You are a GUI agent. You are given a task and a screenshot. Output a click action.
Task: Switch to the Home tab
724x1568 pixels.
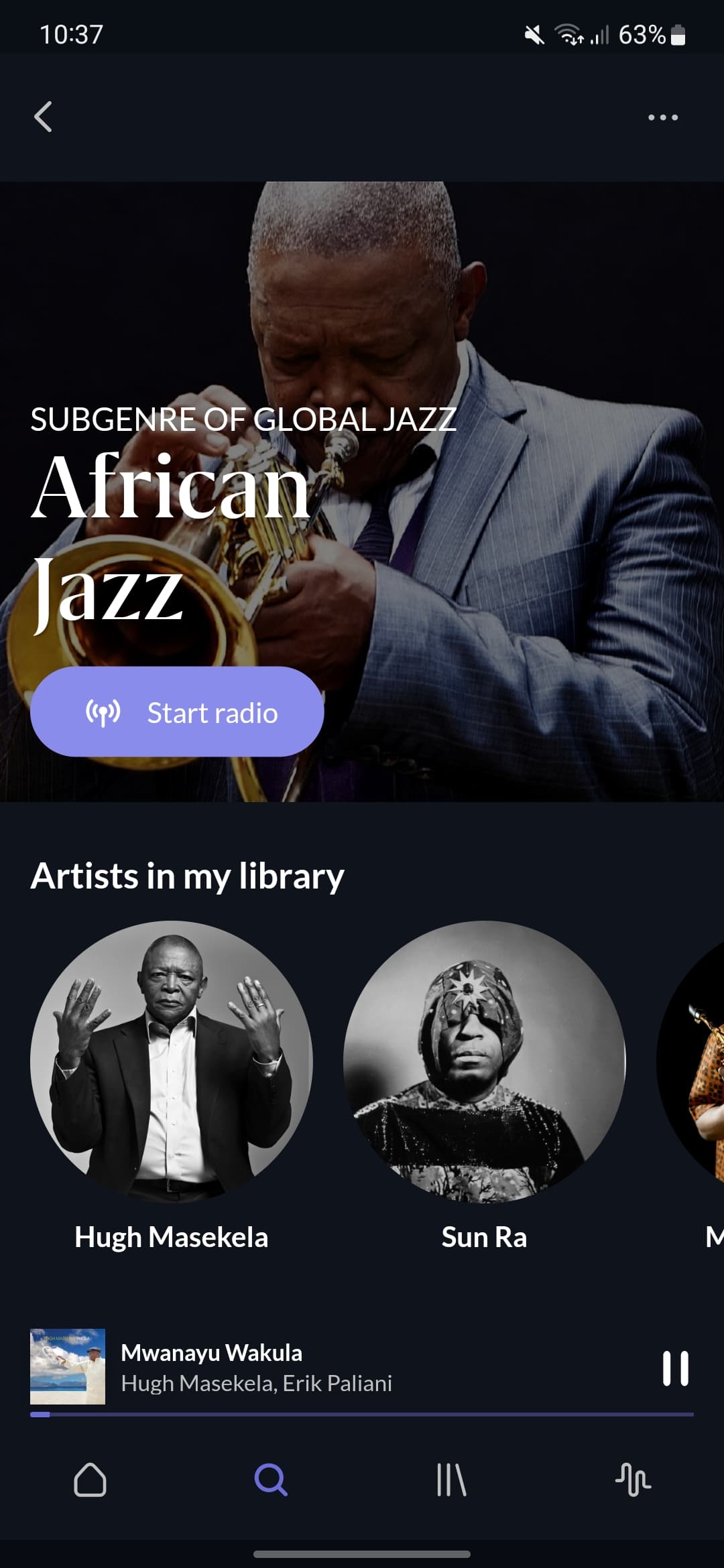pos(90,1479)
